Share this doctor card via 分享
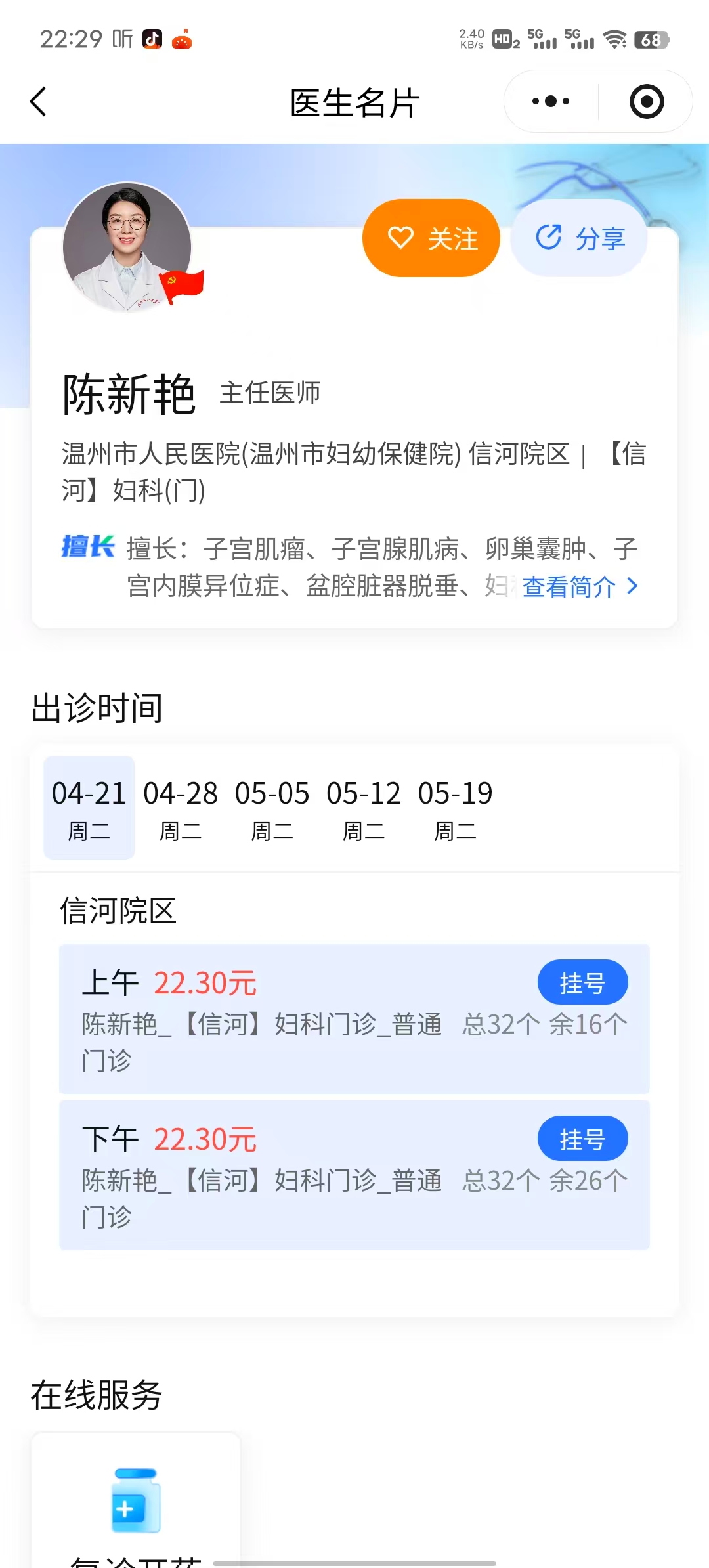The height and width of the screenshot is (1568, 709). pos(580,238)
